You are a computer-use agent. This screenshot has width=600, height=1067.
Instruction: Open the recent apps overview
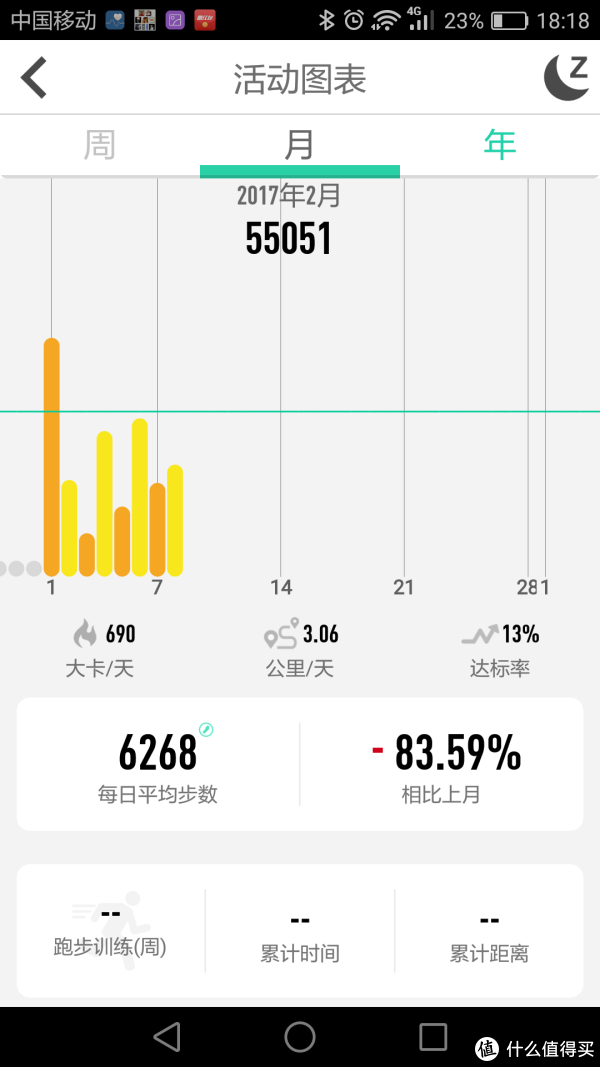[433, 1037]
